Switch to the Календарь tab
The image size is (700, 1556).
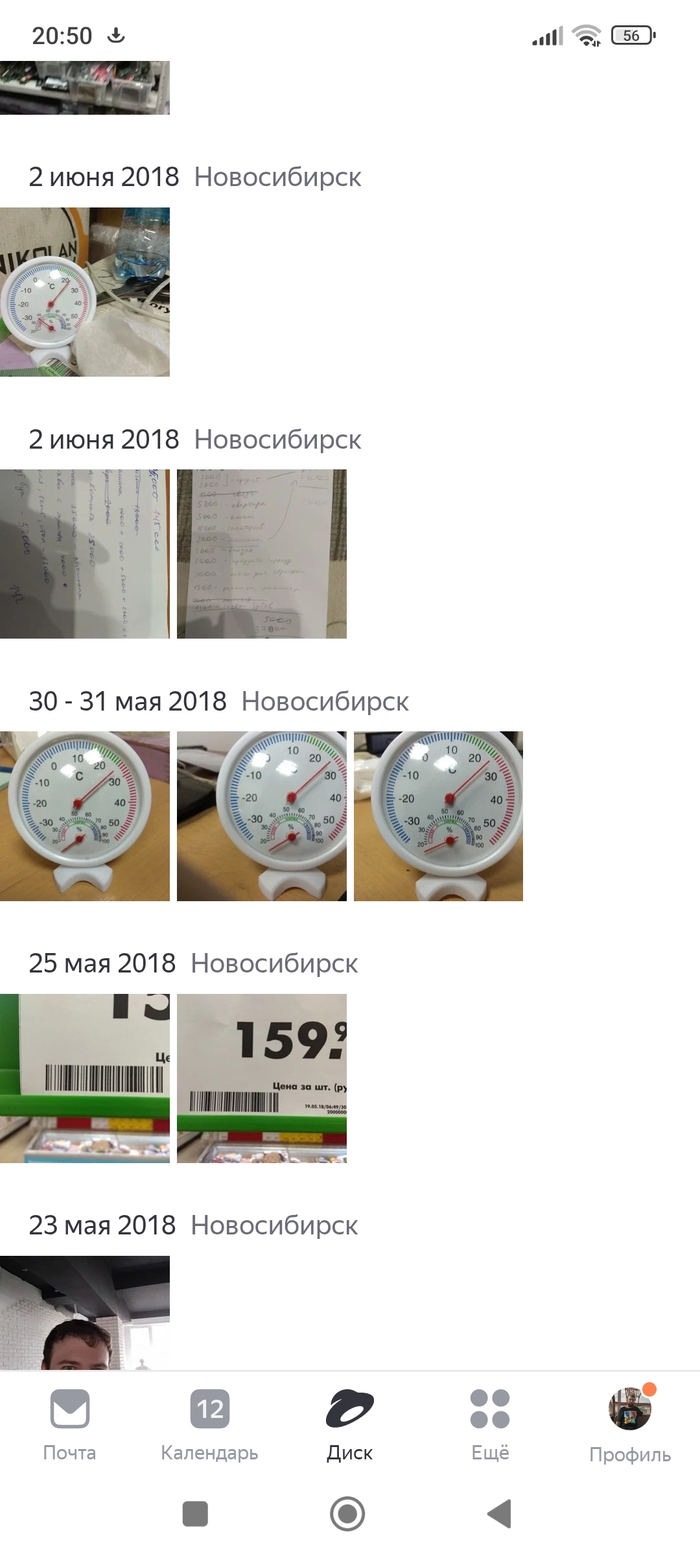point(210,1425)
